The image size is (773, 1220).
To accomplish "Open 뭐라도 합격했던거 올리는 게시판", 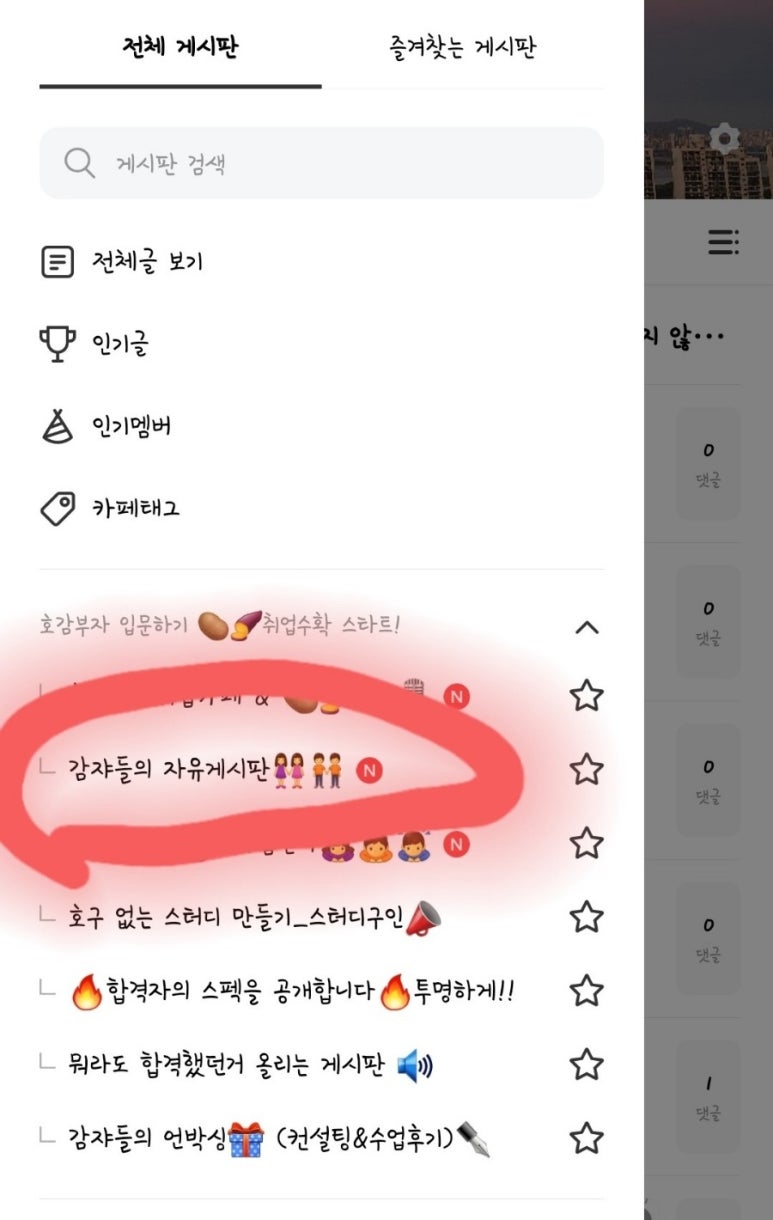I will point(250,1064).
